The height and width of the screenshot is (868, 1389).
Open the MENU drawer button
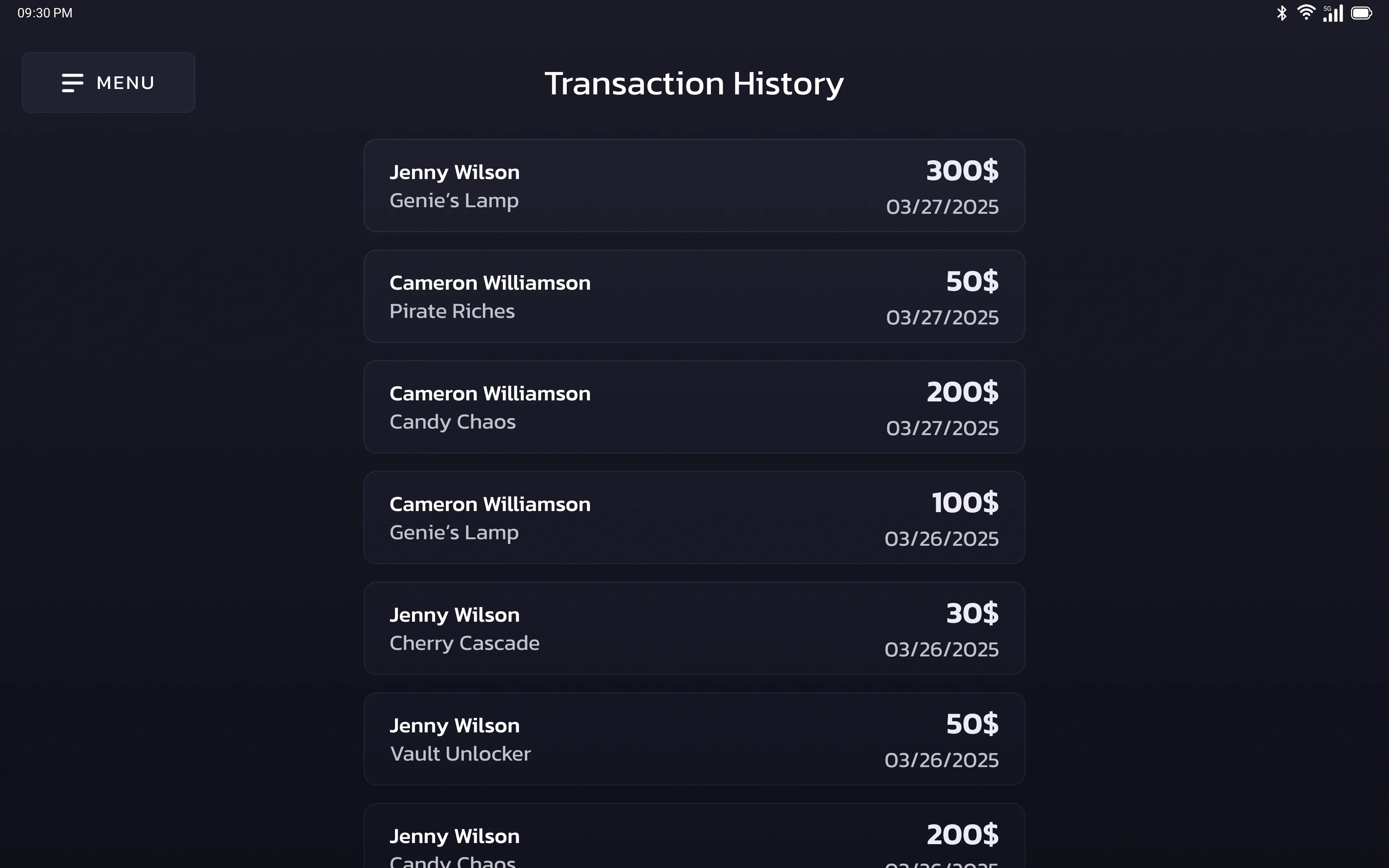tap(109, 83)
